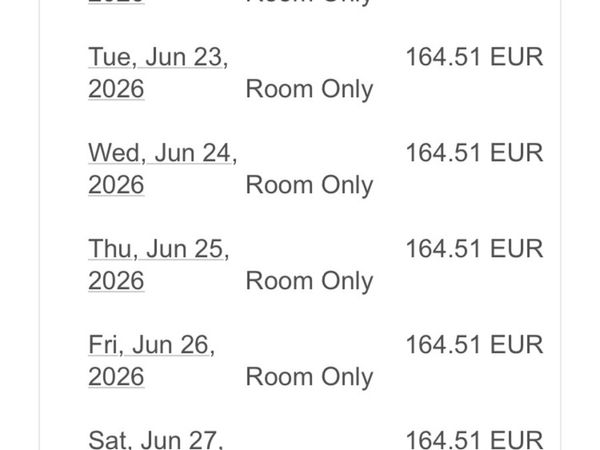Tap the Sat, Jun 27 date link
Viewport: 600px width, 450px height.
coord(155,439)
